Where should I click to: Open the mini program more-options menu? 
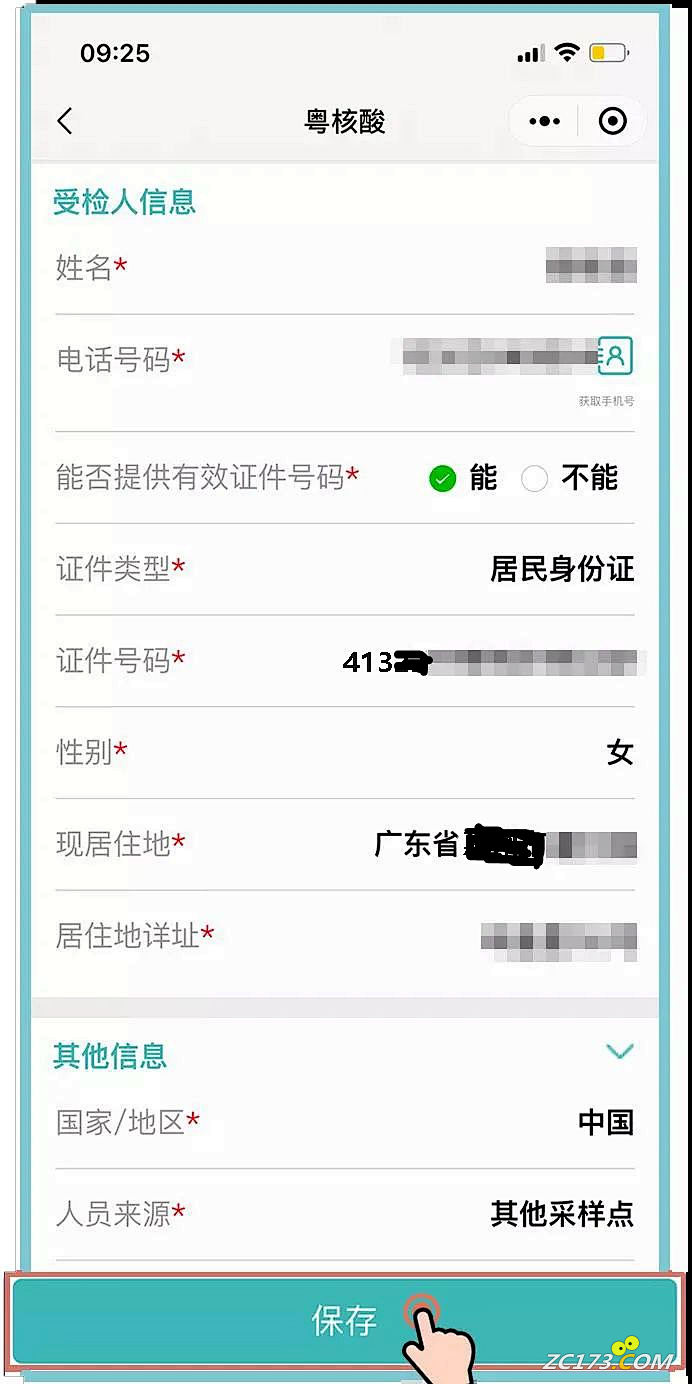(544, 122)
